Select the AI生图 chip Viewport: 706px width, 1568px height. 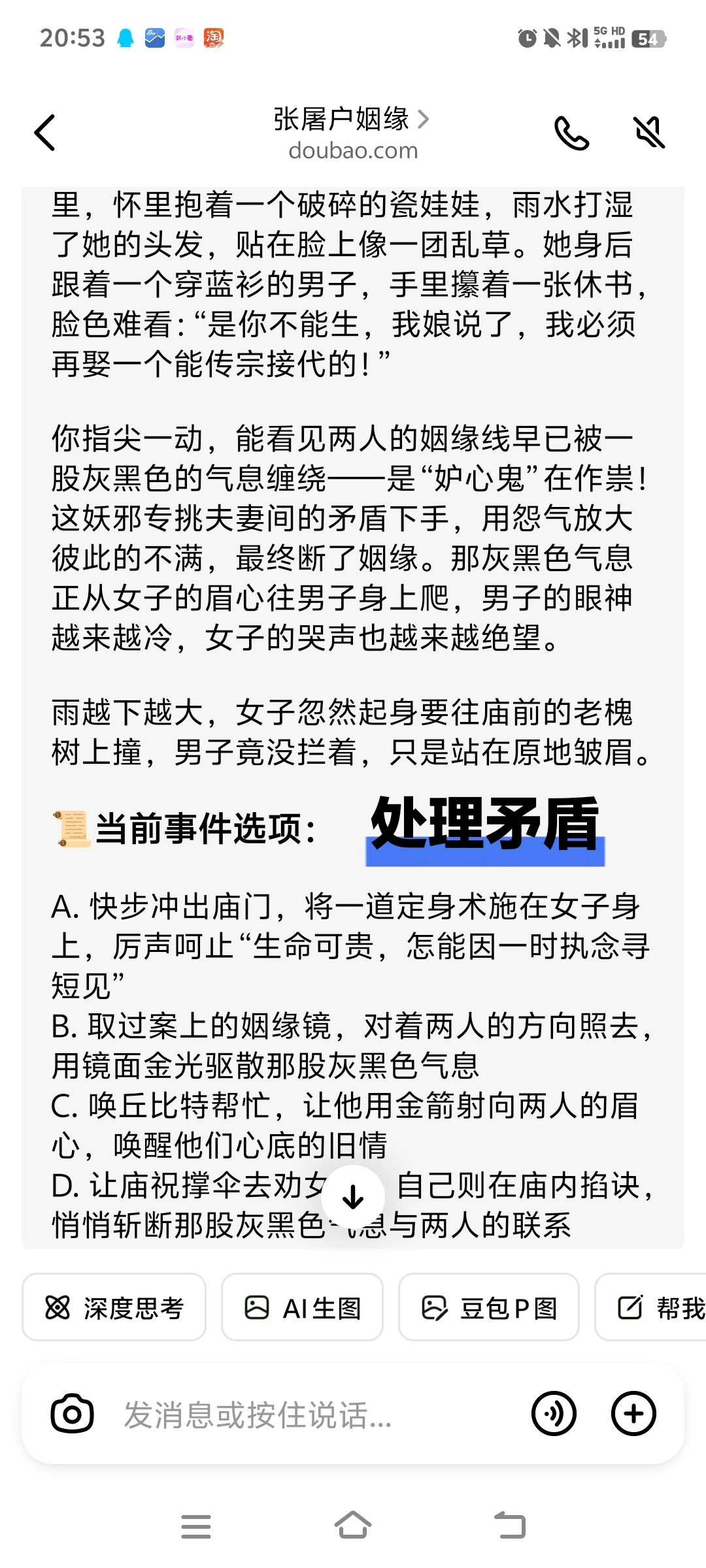click(x=302, y=1307)
